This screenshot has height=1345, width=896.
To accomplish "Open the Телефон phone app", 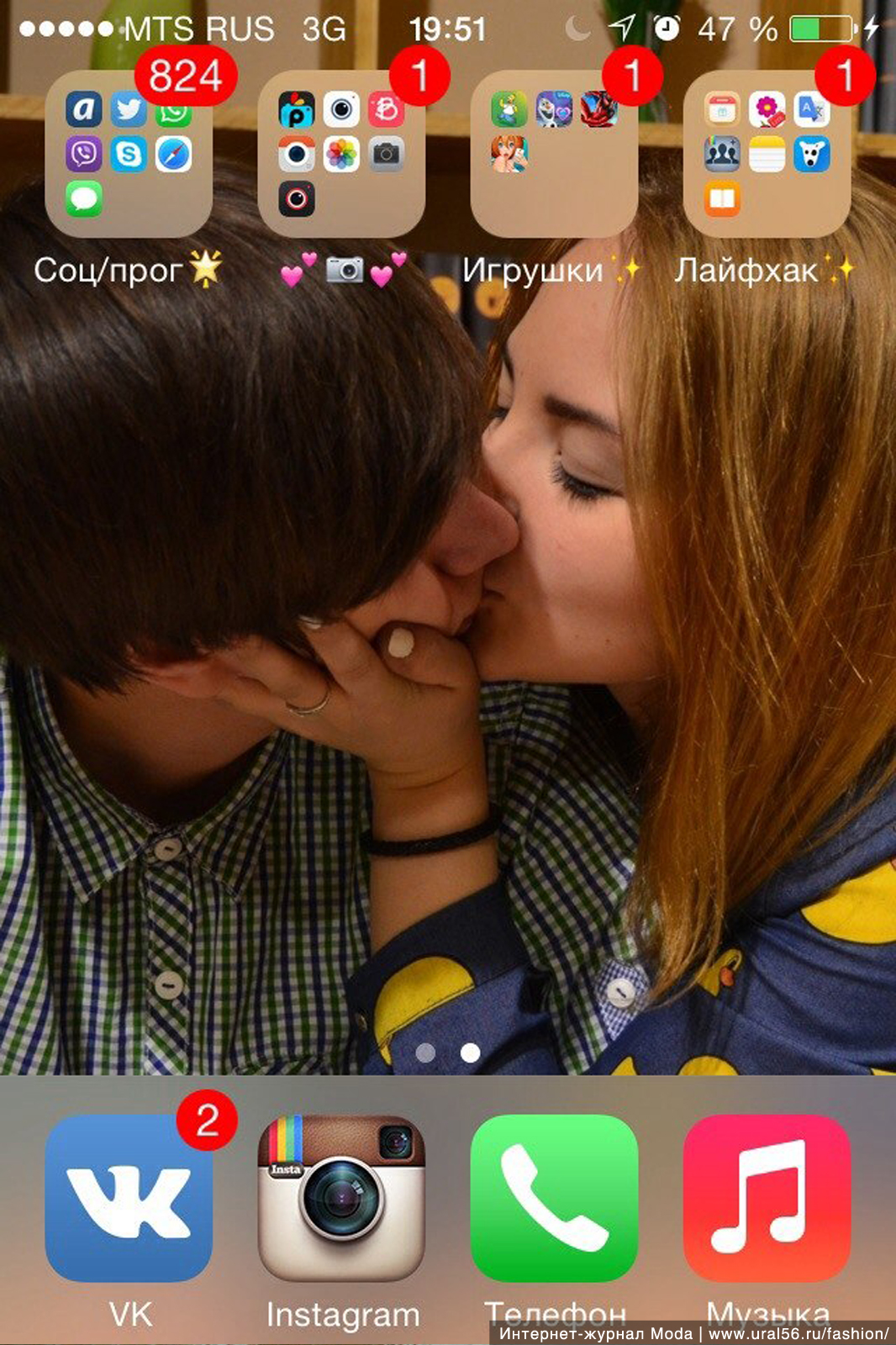I will point(554,1197).
